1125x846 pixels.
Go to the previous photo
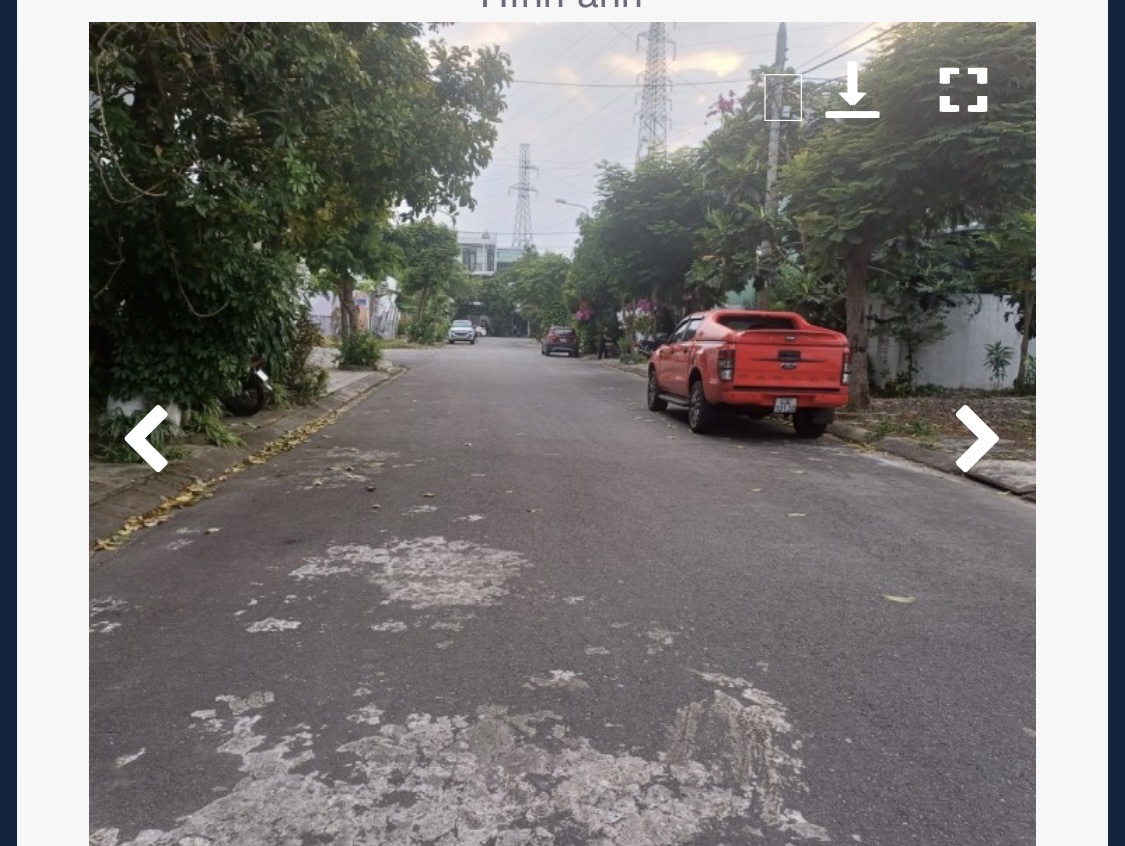coord(146,438)
